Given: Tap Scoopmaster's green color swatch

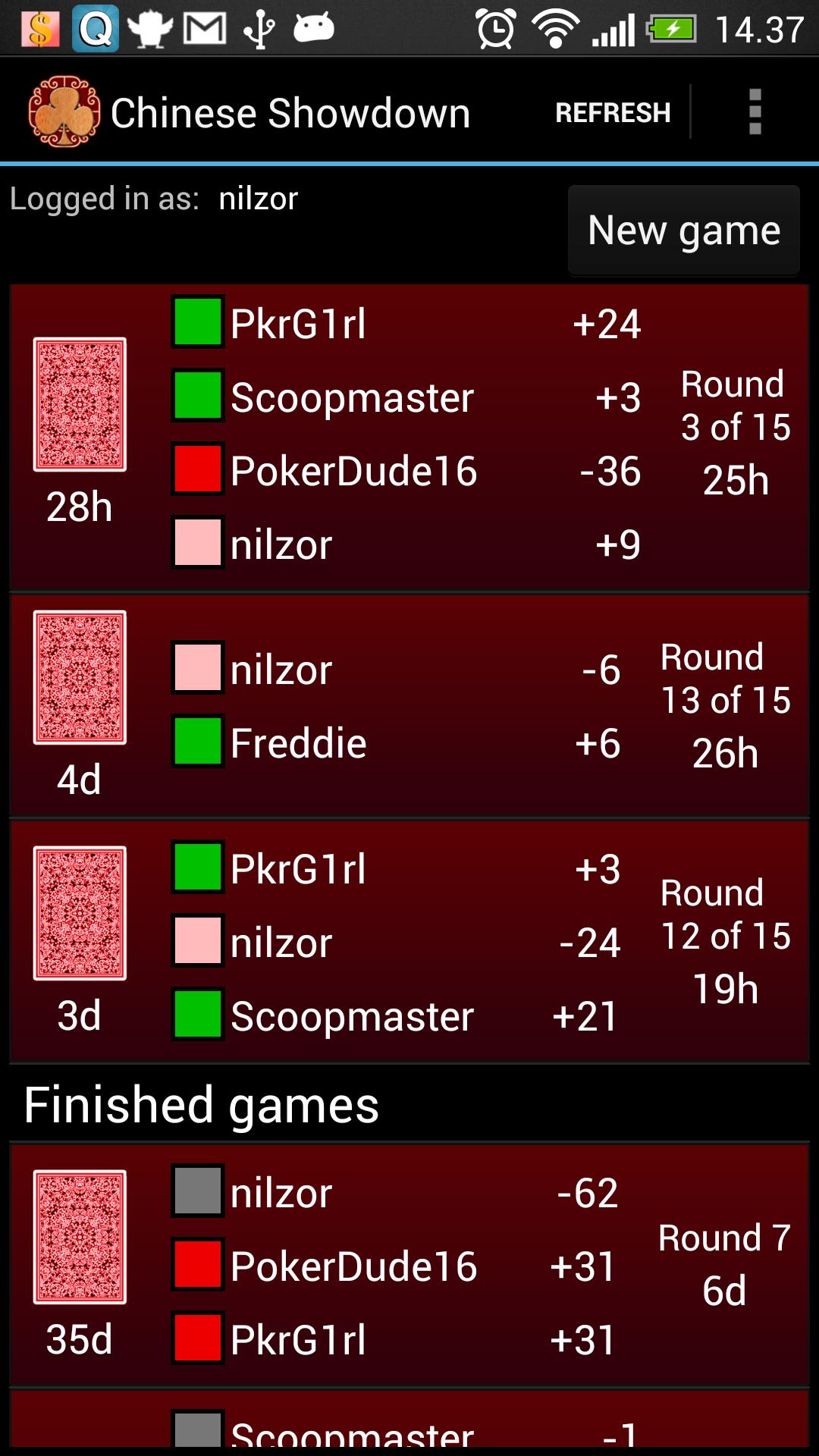Looking at the screenshot, I should (198, 397).
